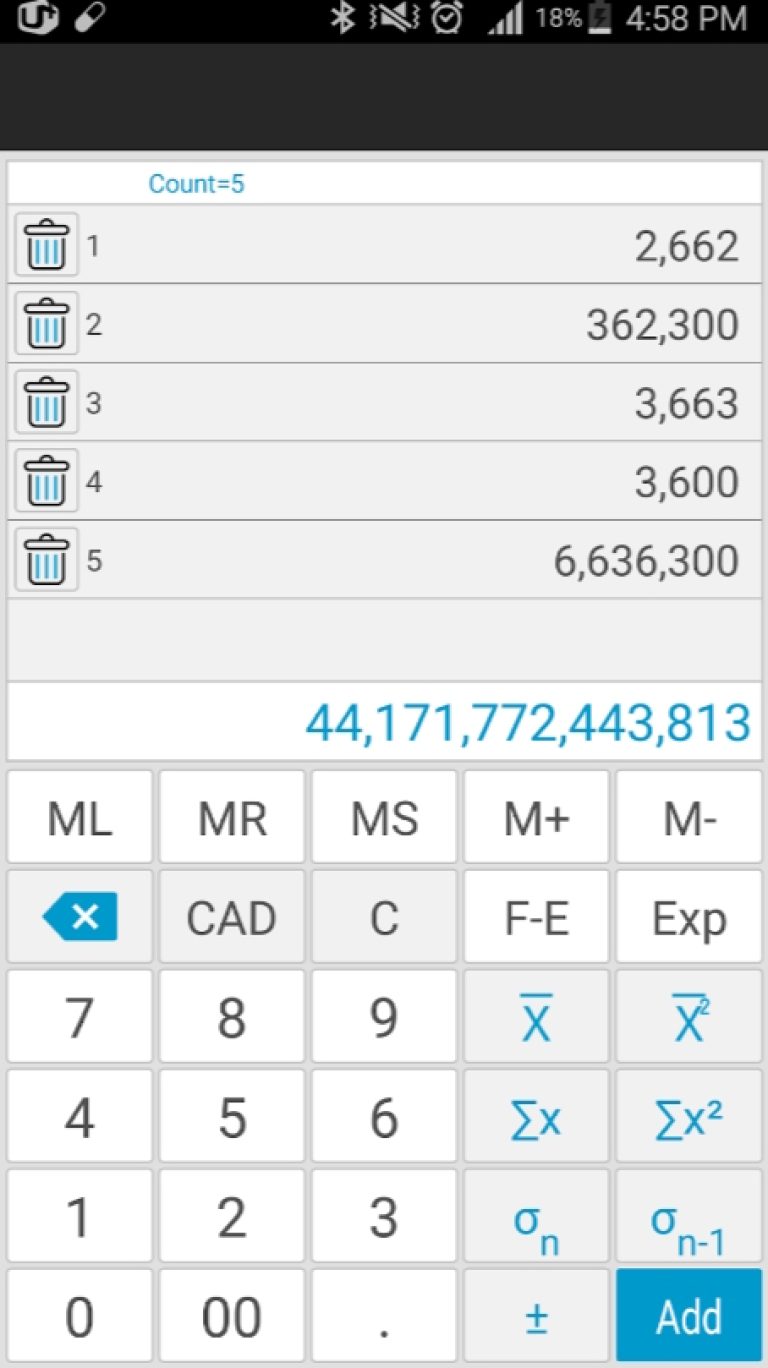
Task: Tap the result showing 44,171,772,443,813
Action: pyautogui.click(x=527, y=722)
